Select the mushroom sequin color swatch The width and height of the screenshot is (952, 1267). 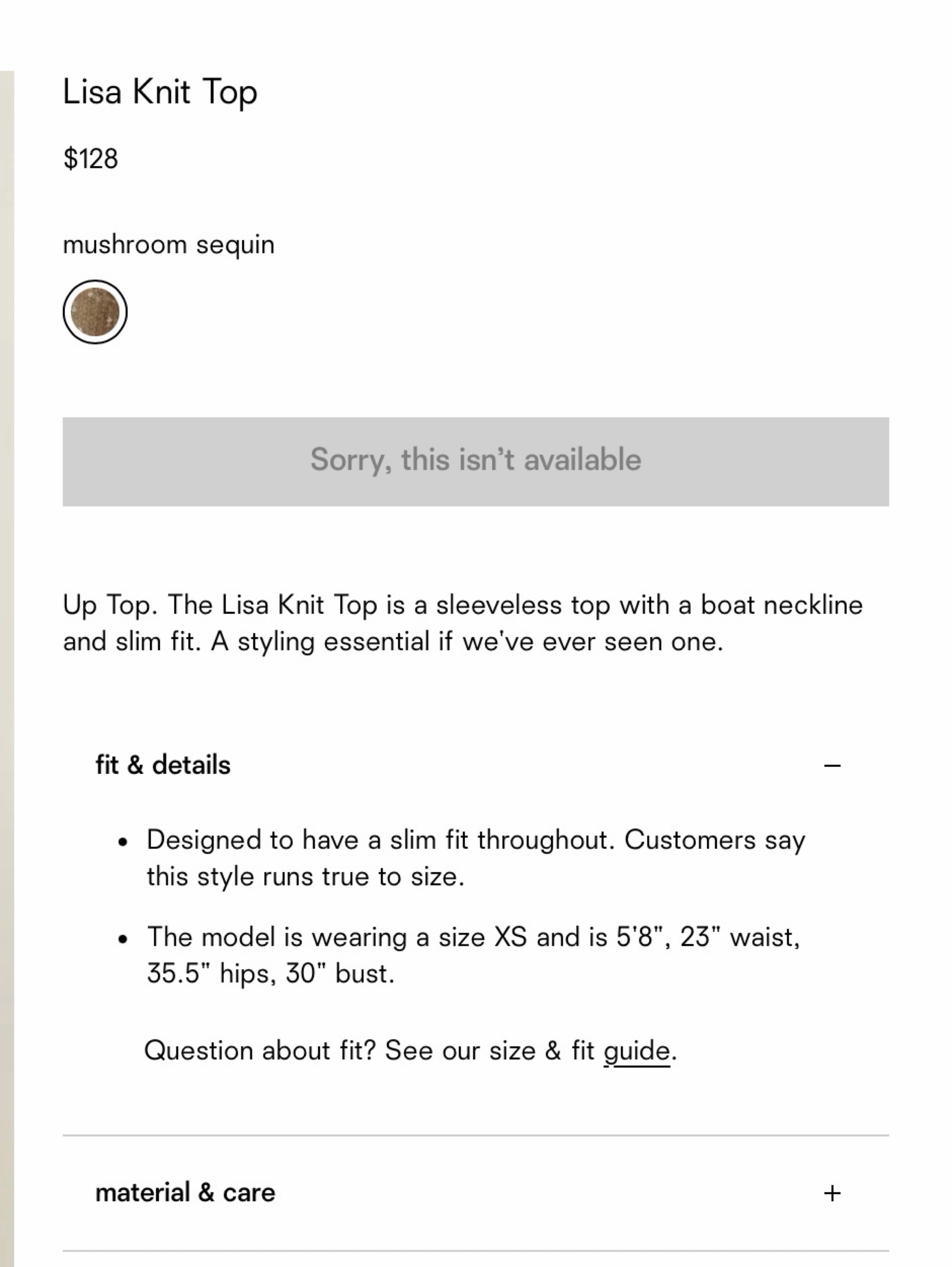(95, 312)
